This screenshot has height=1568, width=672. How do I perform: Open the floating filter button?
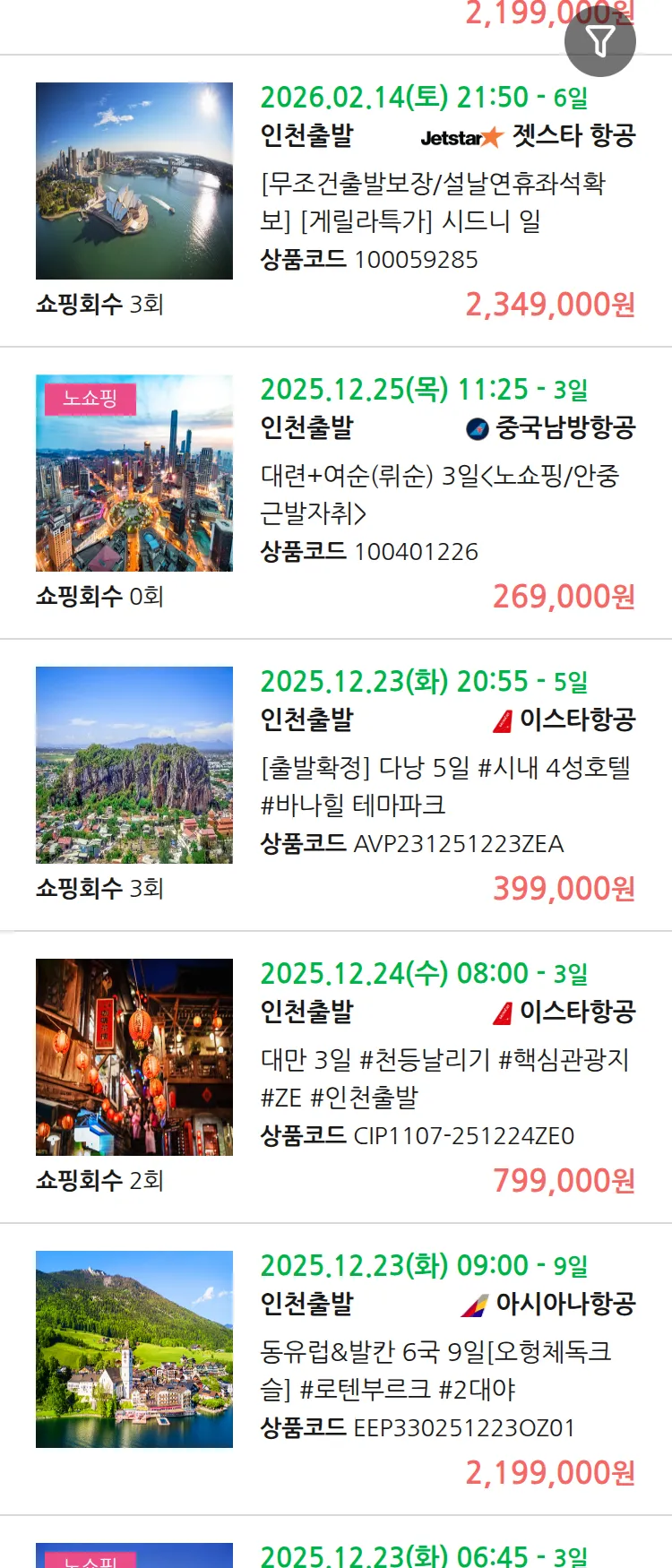tap(599, 41)
